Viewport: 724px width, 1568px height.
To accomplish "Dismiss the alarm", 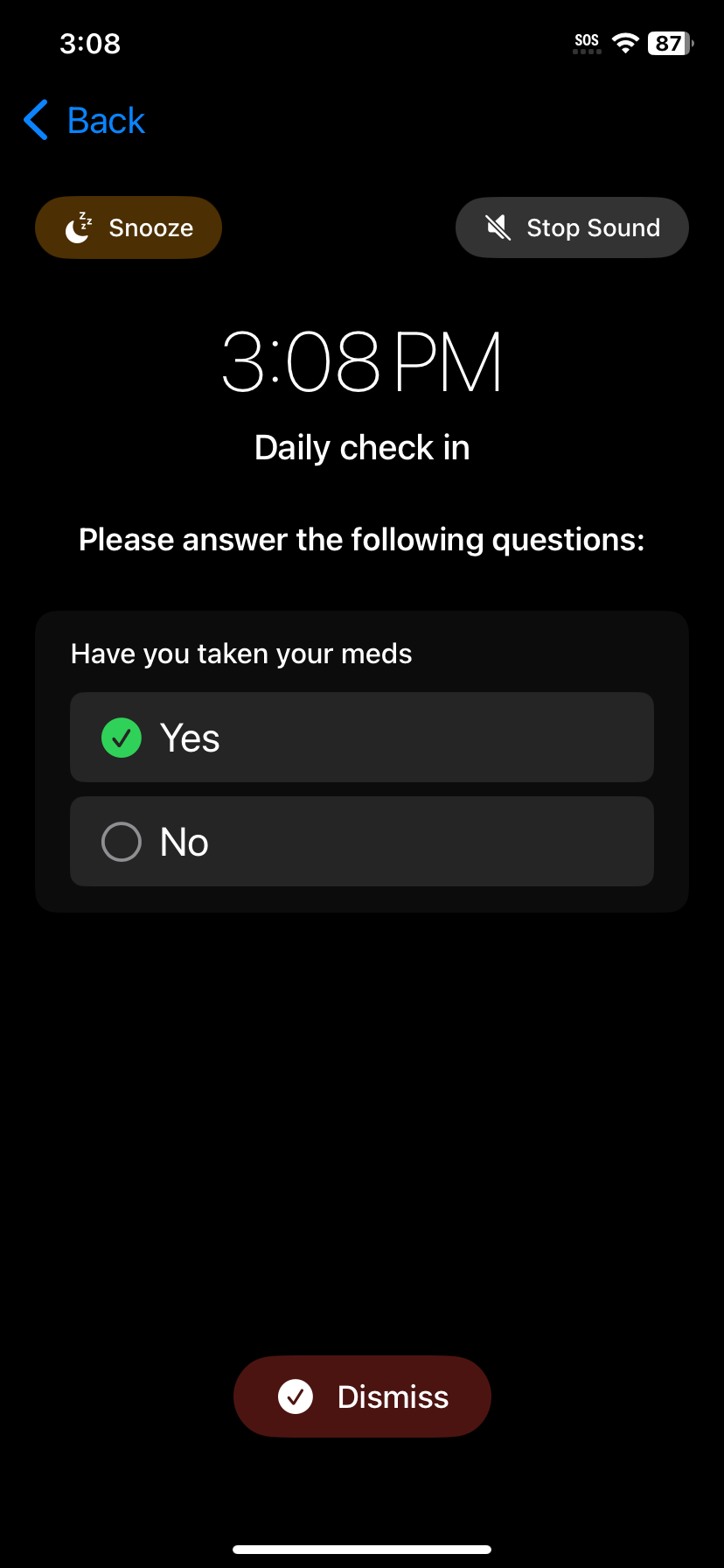I will click(x=362, y=1396).
